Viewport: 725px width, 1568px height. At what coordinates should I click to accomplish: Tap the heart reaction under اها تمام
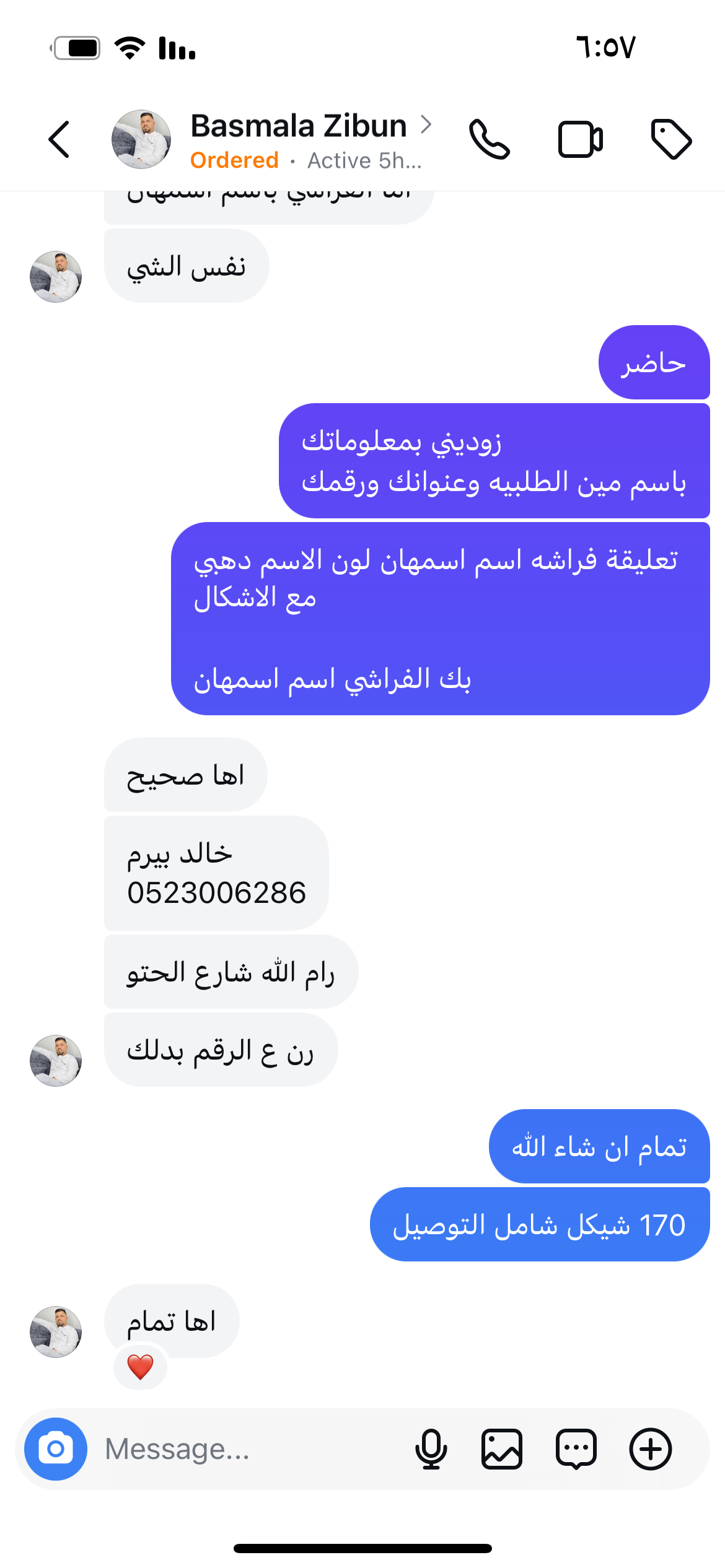140,1367
